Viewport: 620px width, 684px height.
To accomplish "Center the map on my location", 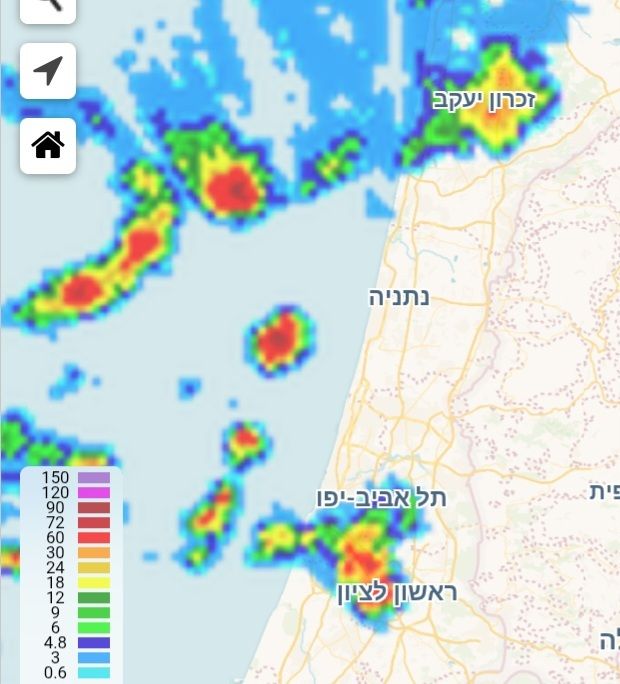I will (48, 71).
